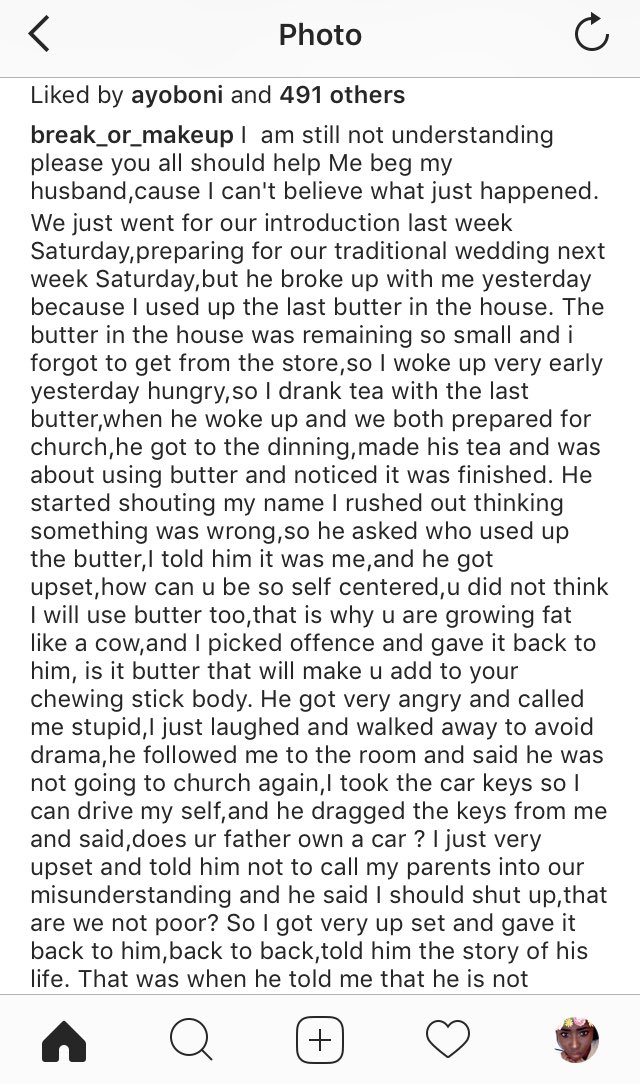Screen dimensions: 640x1084
Task: Open ayoboni's profile from the likes line
Action: pyautogui.click(x=177, y=95)
